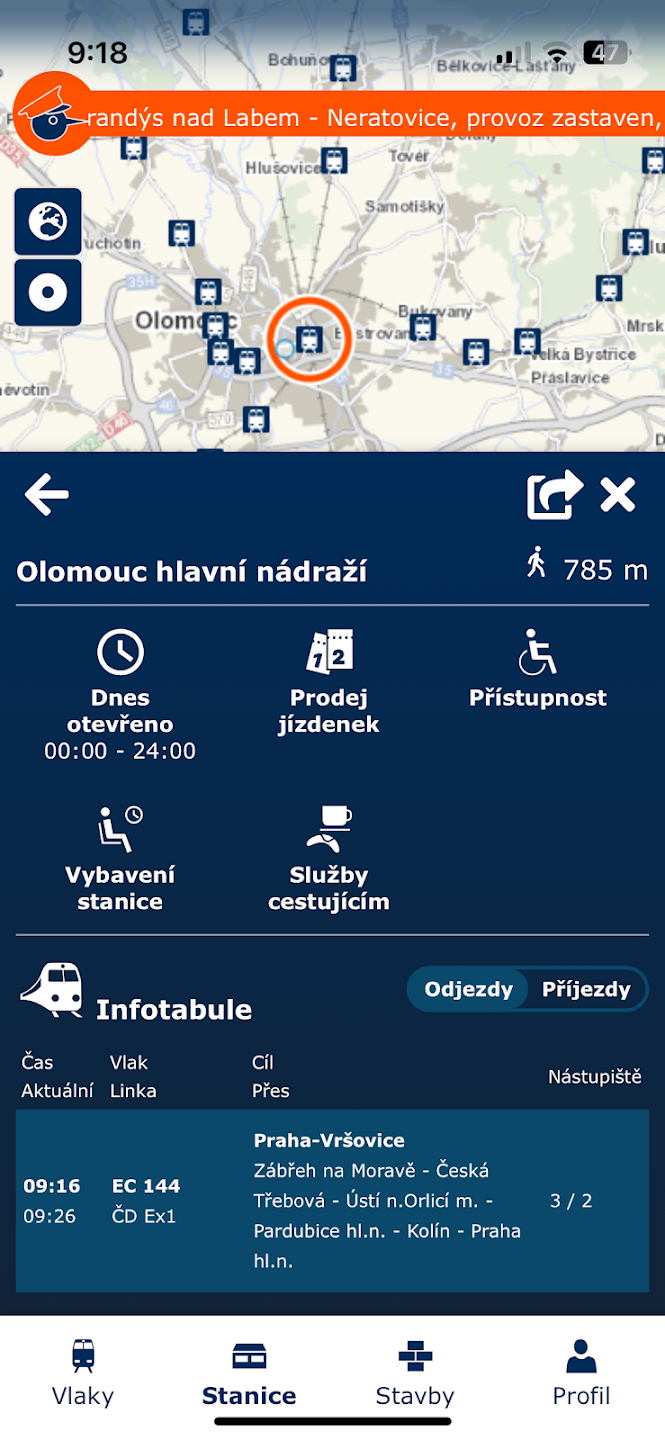The width and height of the screenshot is (665, 1440).
Task: Select the circled station marker on map
Action: (x=310, y=340)
